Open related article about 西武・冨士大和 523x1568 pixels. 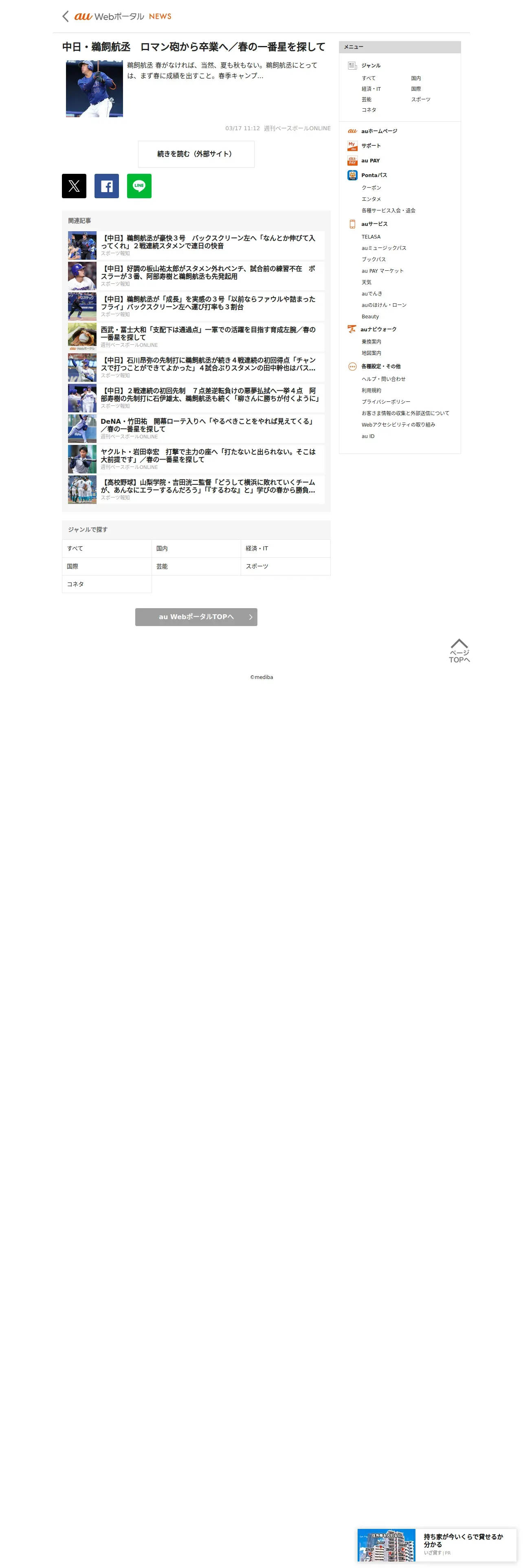[196, 337]
